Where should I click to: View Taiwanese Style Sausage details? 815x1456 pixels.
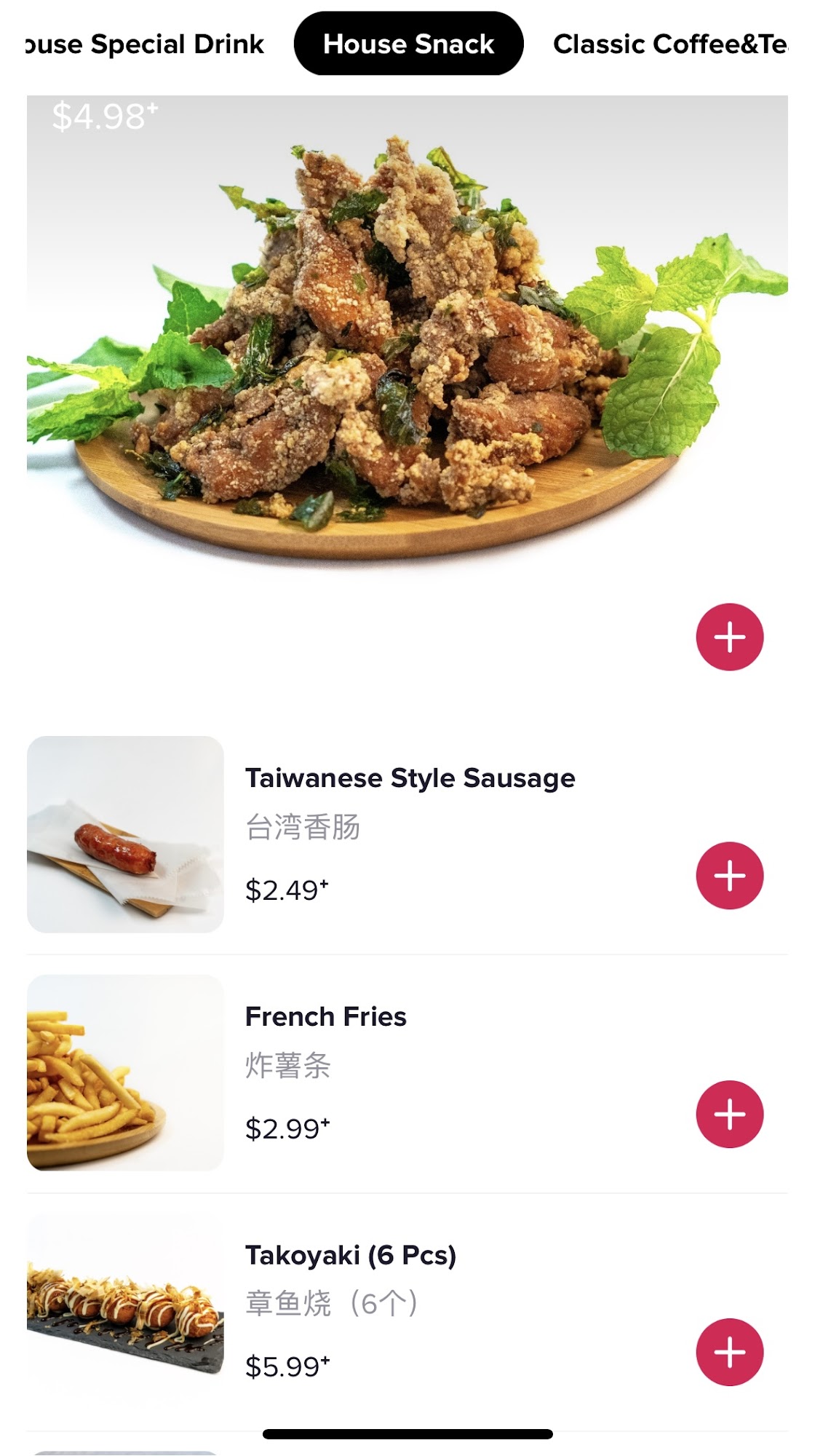click(x=410, y=778)
